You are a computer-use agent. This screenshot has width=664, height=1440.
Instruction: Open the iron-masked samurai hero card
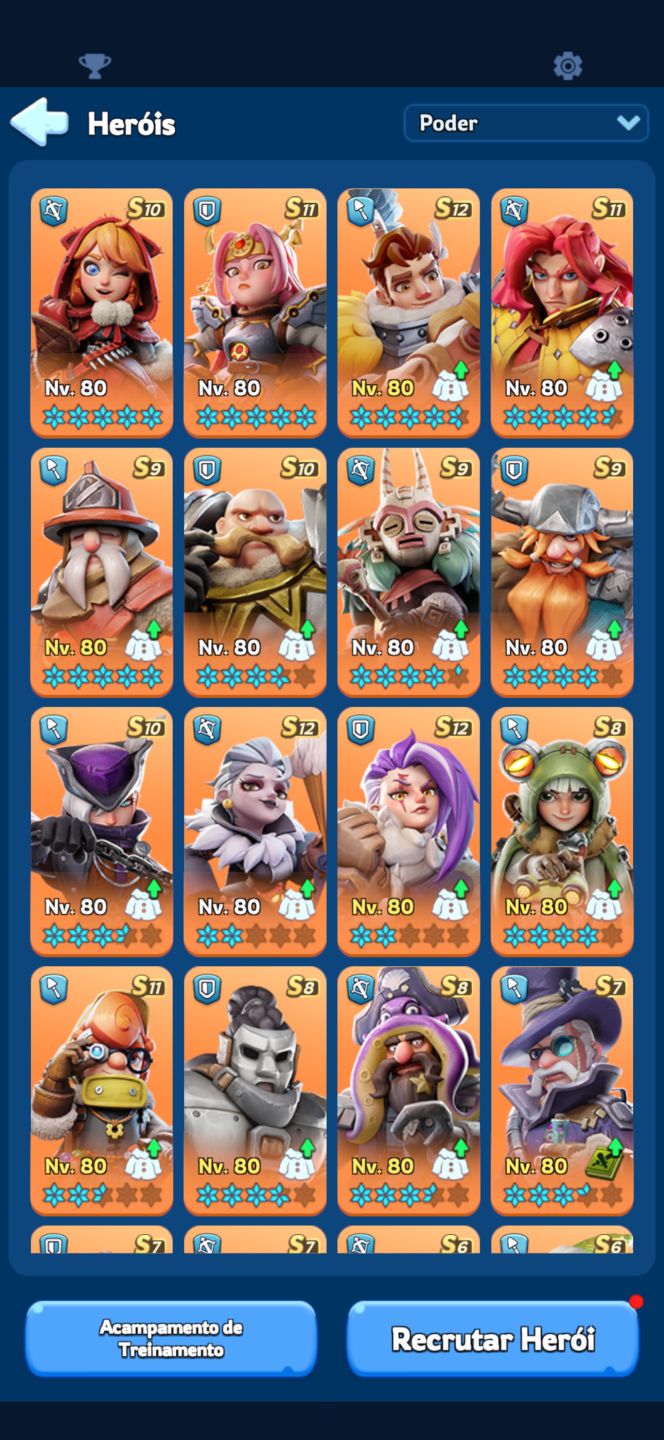click(255, 1091)
